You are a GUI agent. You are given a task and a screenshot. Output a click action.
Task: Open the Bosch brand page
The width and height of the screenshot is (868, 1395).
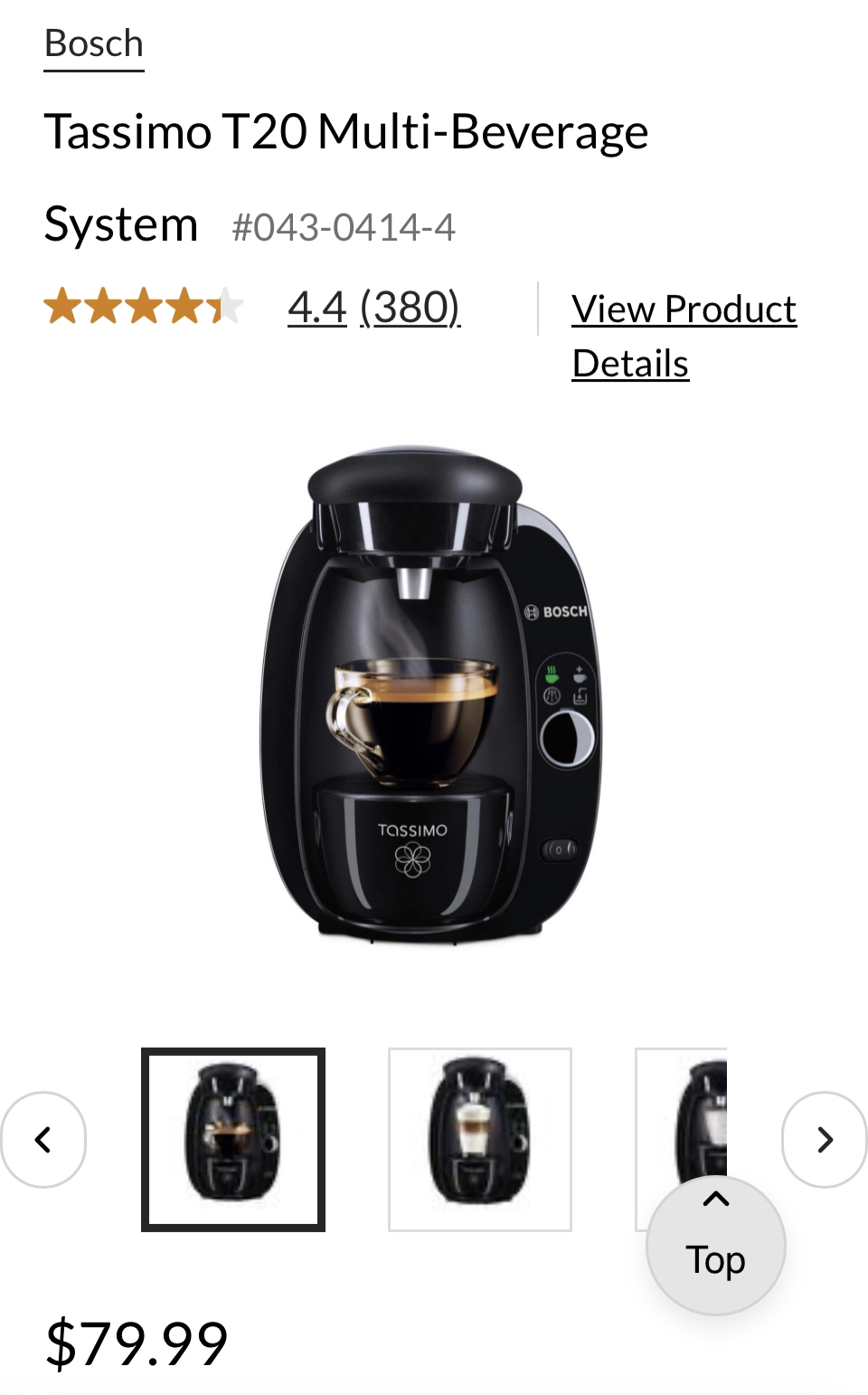[92, 42]
